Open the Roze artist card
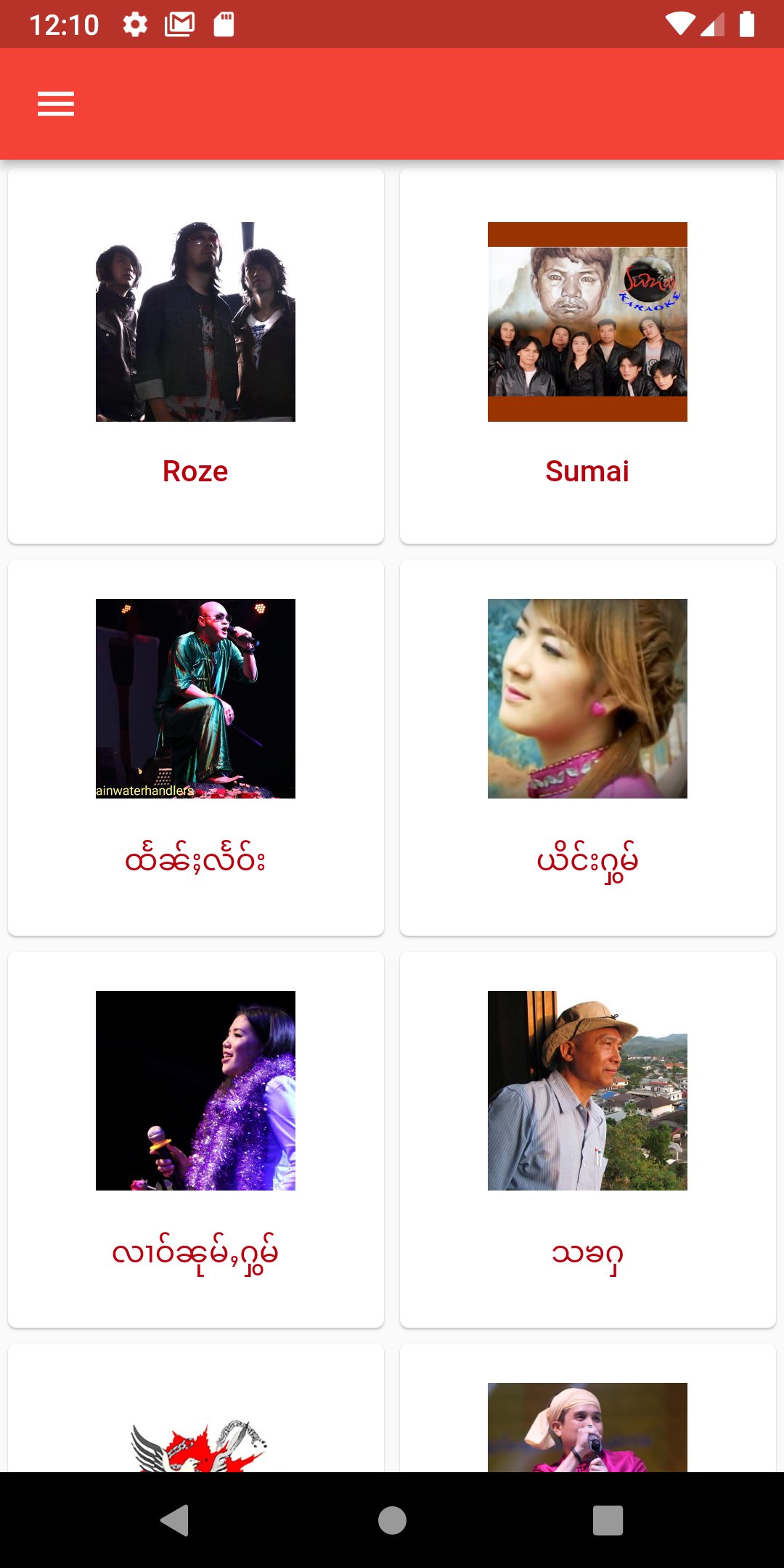Screen dimensions: 784x1568 195,356
